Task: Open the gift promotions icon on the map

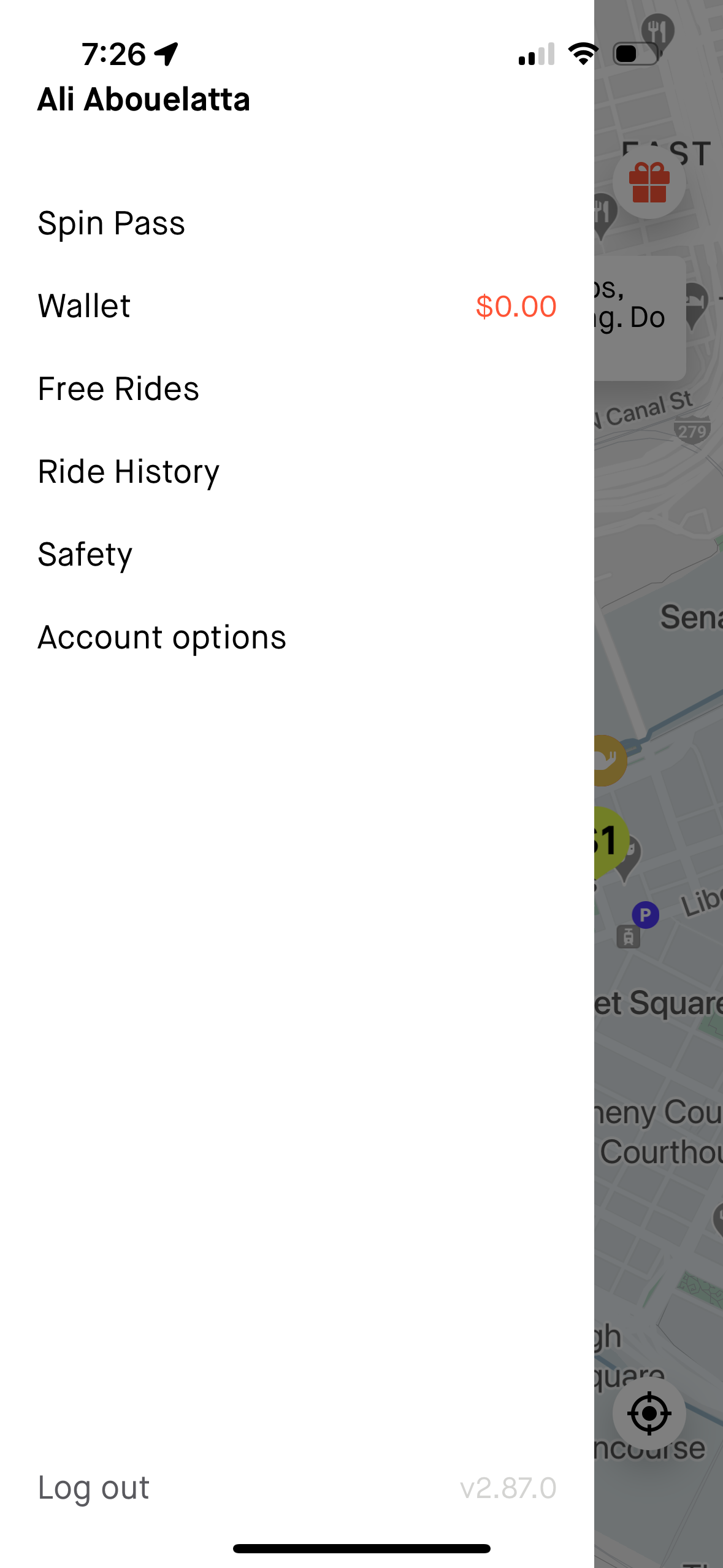Action: [649, 180]
